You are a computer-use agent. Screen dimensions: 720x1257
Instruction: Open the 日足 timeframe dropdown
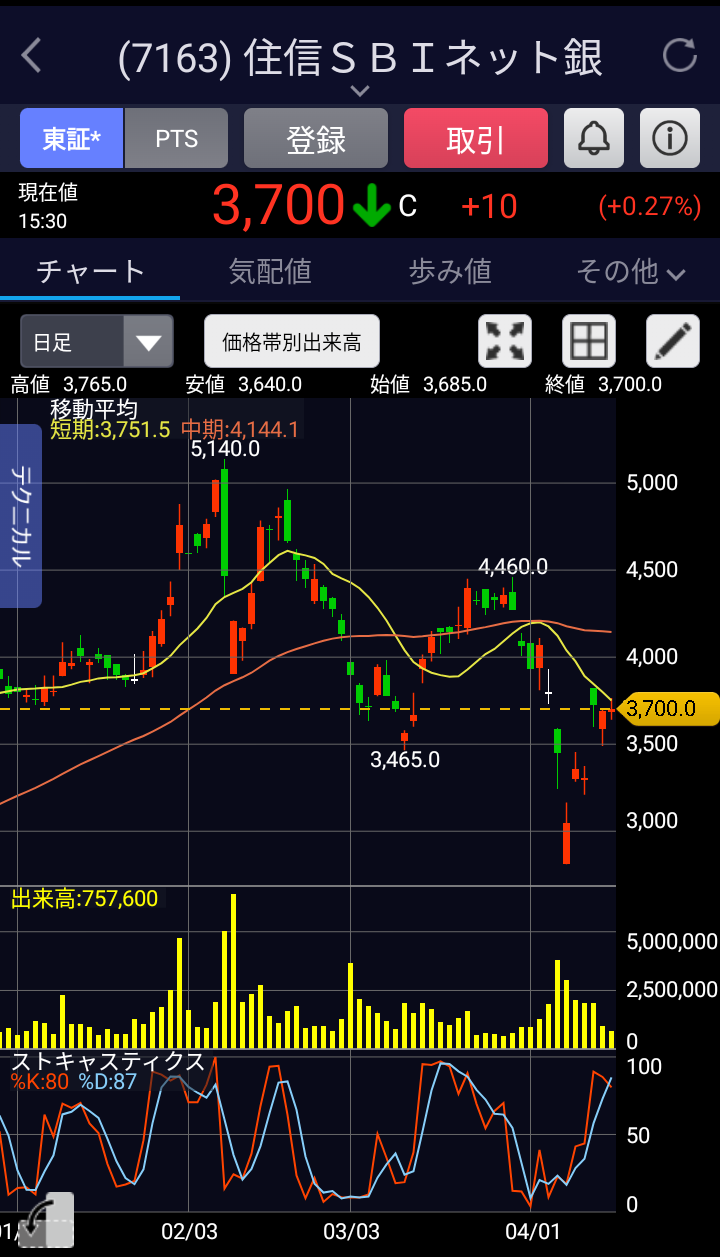[97, 342]
